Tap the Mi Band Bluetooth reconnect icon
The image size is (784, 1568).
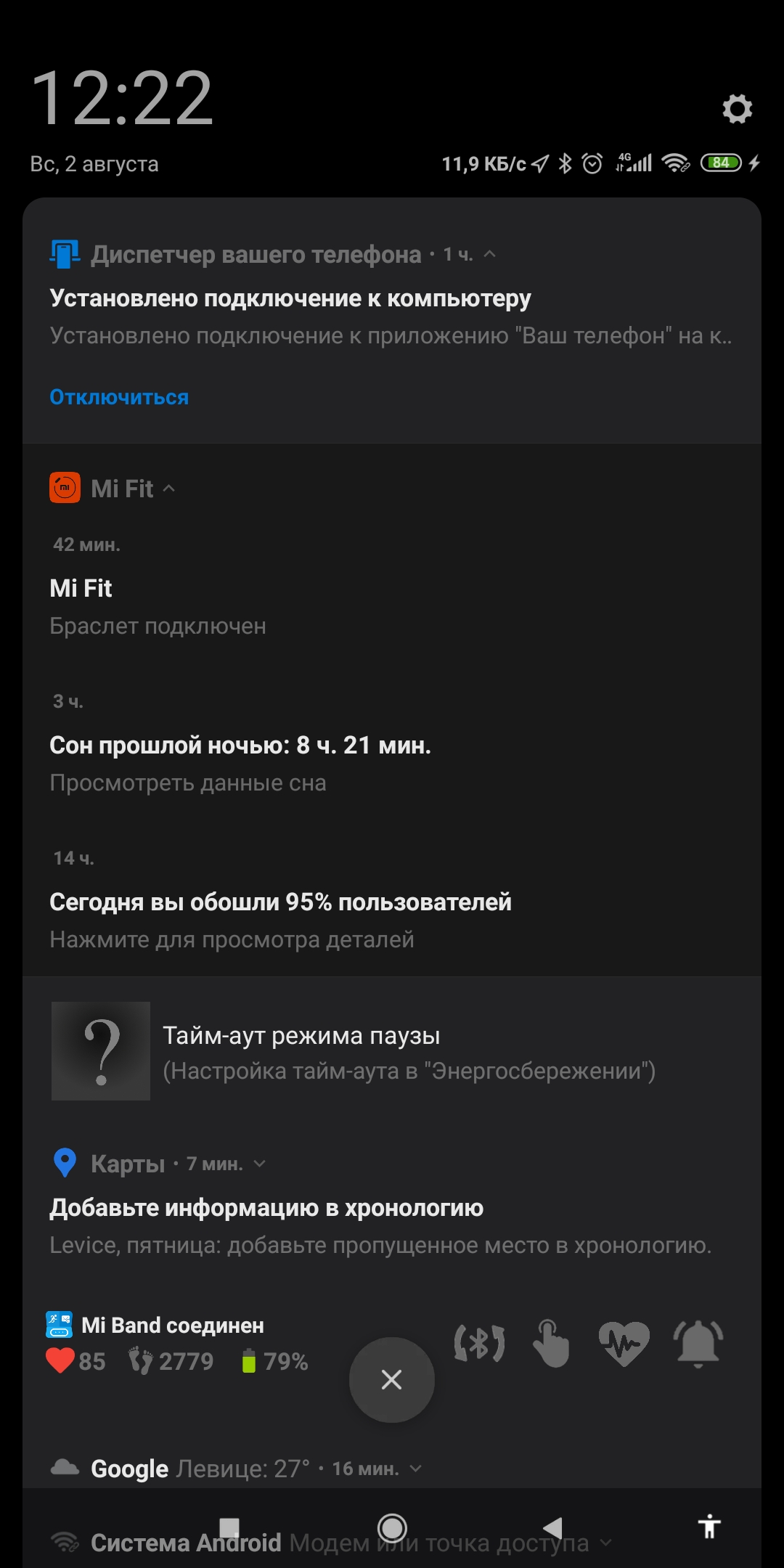click(x=479, y=1343)
